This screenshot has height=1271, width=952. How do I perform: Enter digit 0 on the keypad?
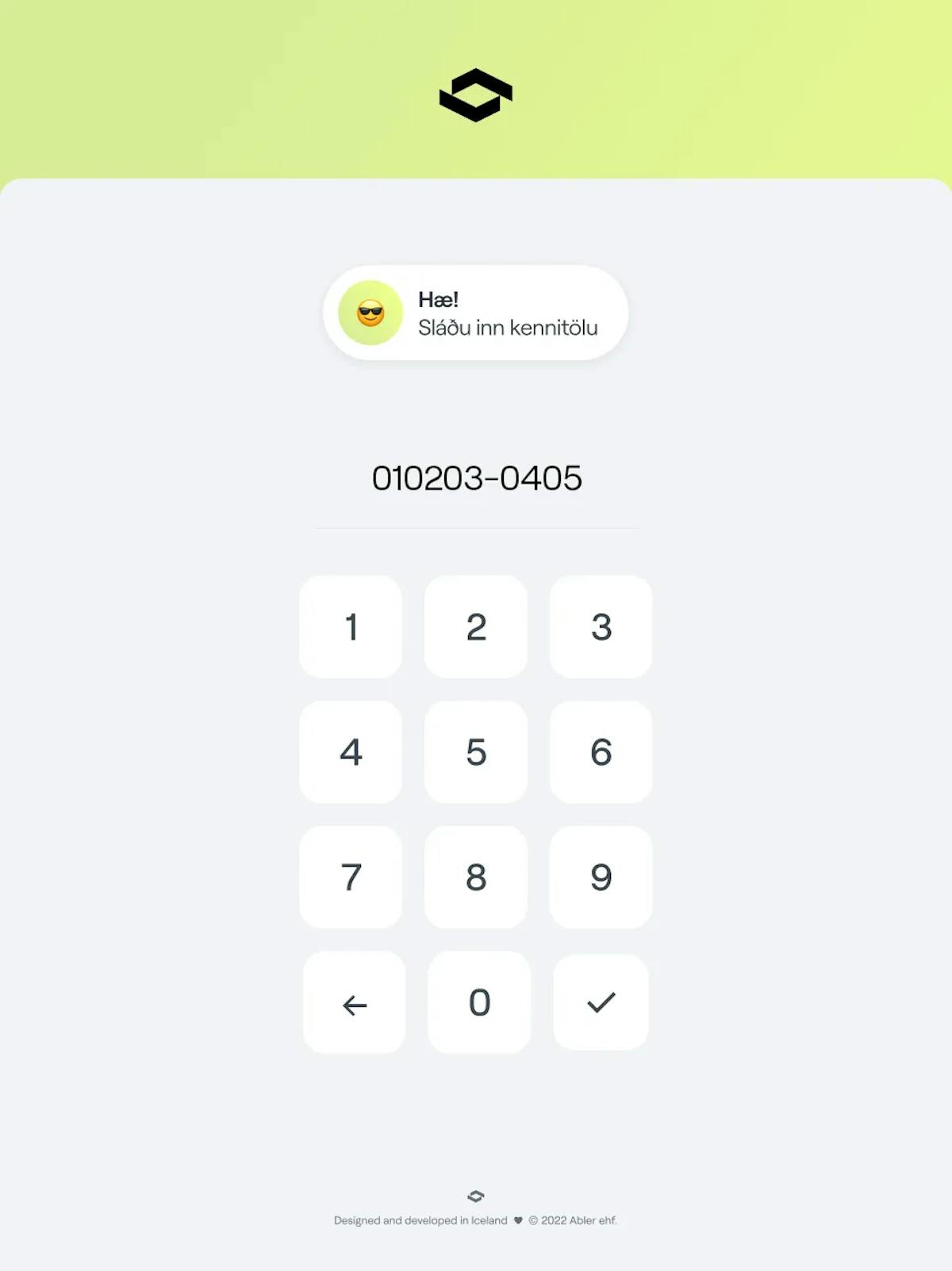tap(479, 1002)
